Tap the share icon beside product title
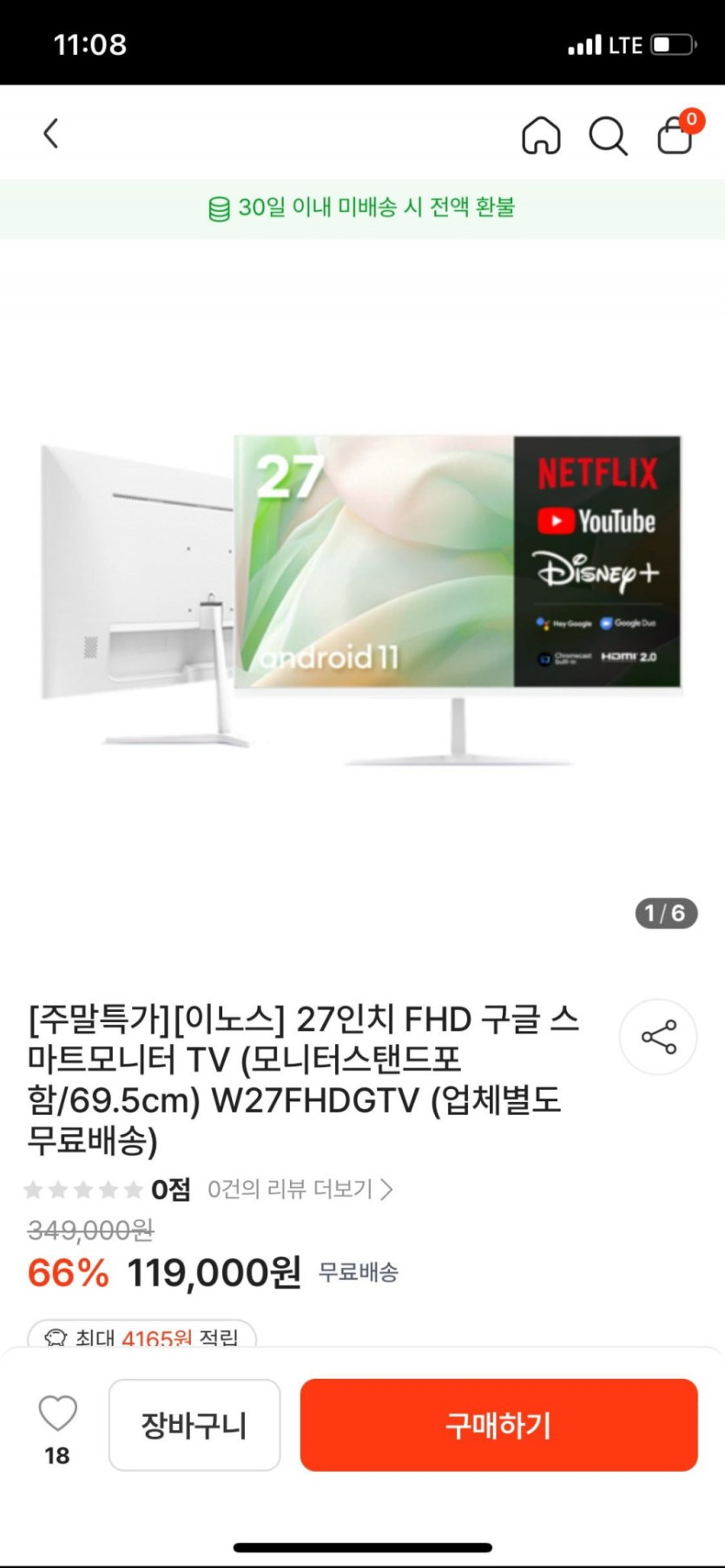This screenshot has height=1568, width=725. tap(657, 1036)
